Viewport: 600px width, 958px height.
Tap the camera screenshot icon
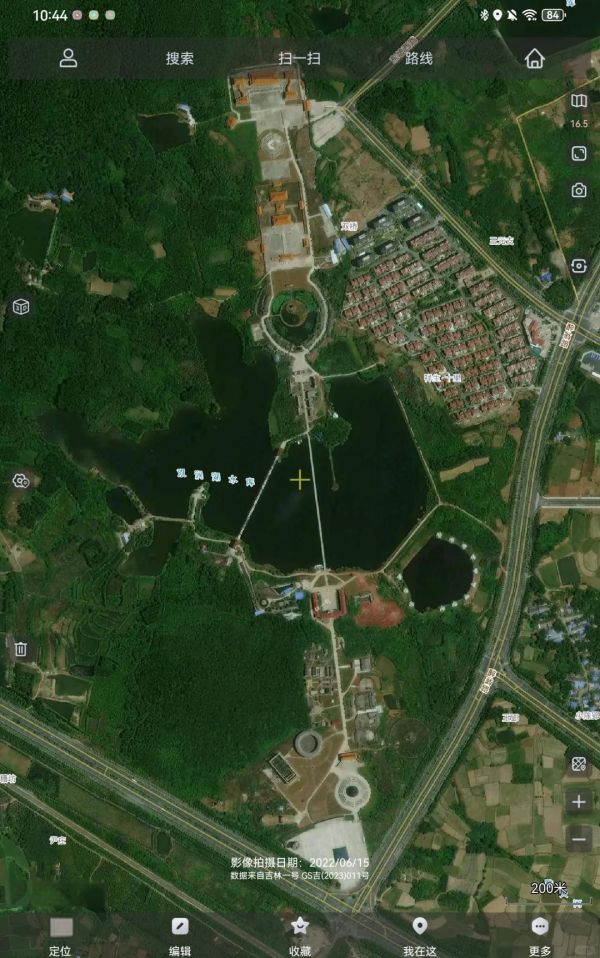coord(579,190)
